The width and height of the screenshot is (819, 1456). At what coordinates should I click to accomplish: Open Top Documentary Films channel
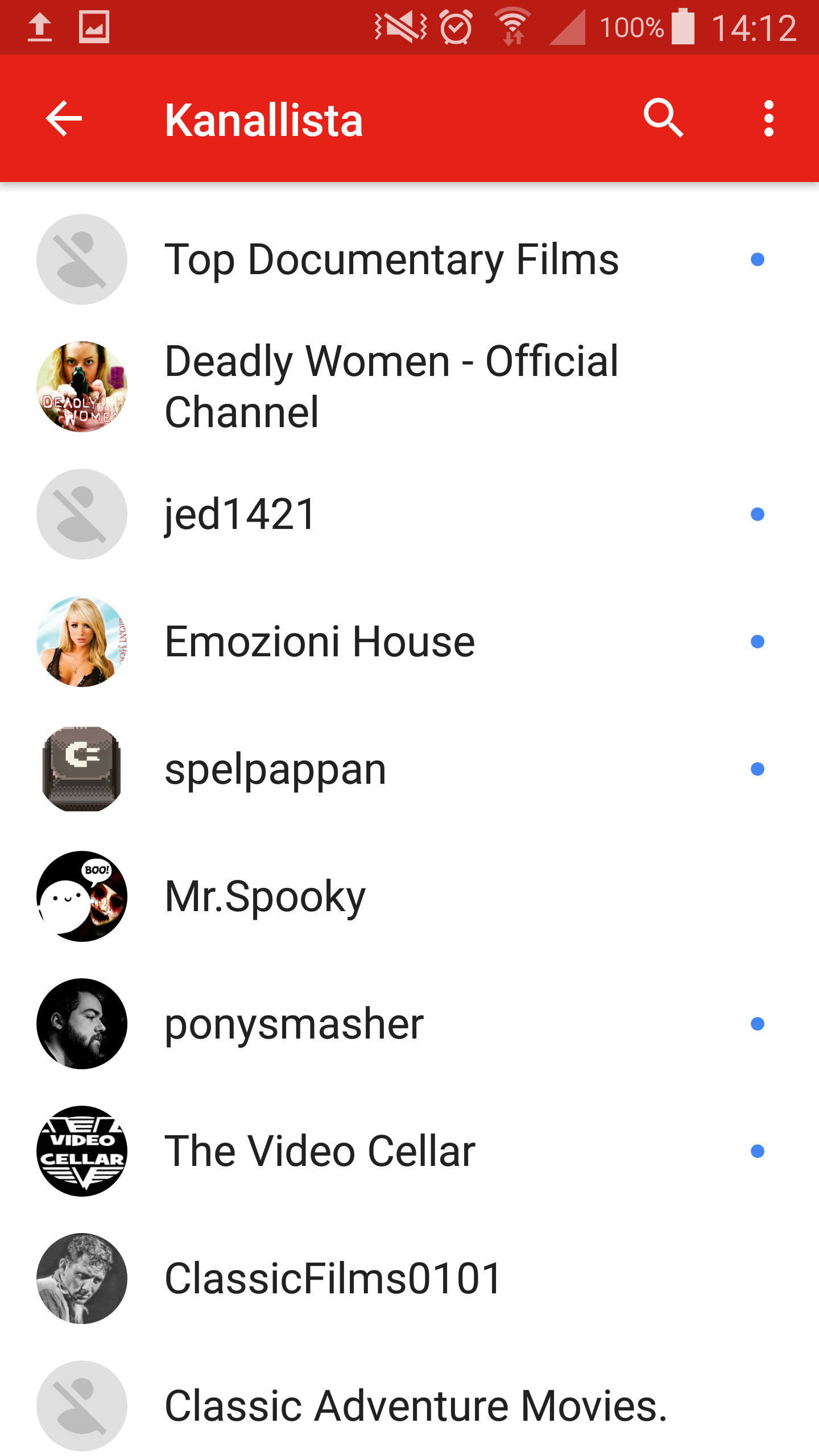click(x=391, y=259)
